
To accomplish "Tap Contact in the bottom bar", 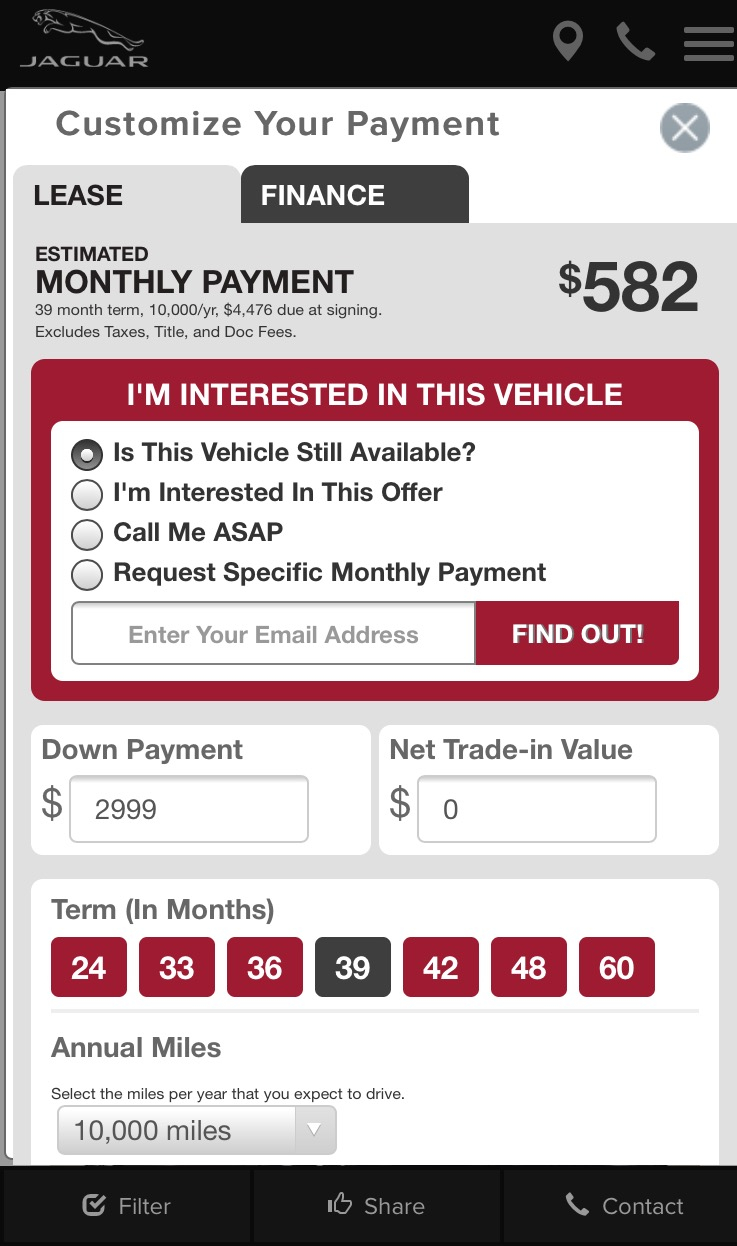I will click(x=624, y=1206).
